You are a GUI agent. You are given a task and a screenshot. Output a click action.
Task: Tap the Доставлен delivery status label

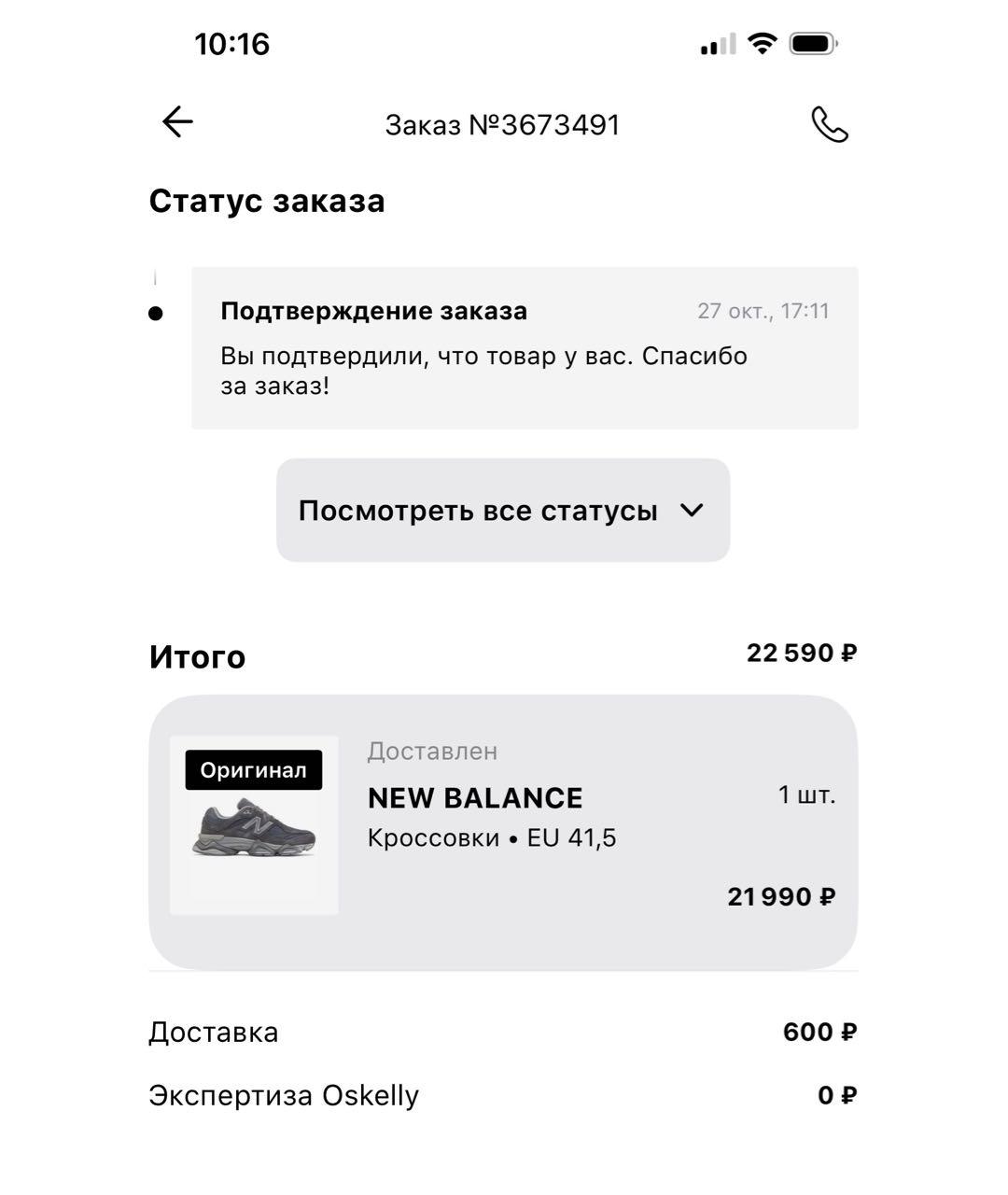point(432,751)
